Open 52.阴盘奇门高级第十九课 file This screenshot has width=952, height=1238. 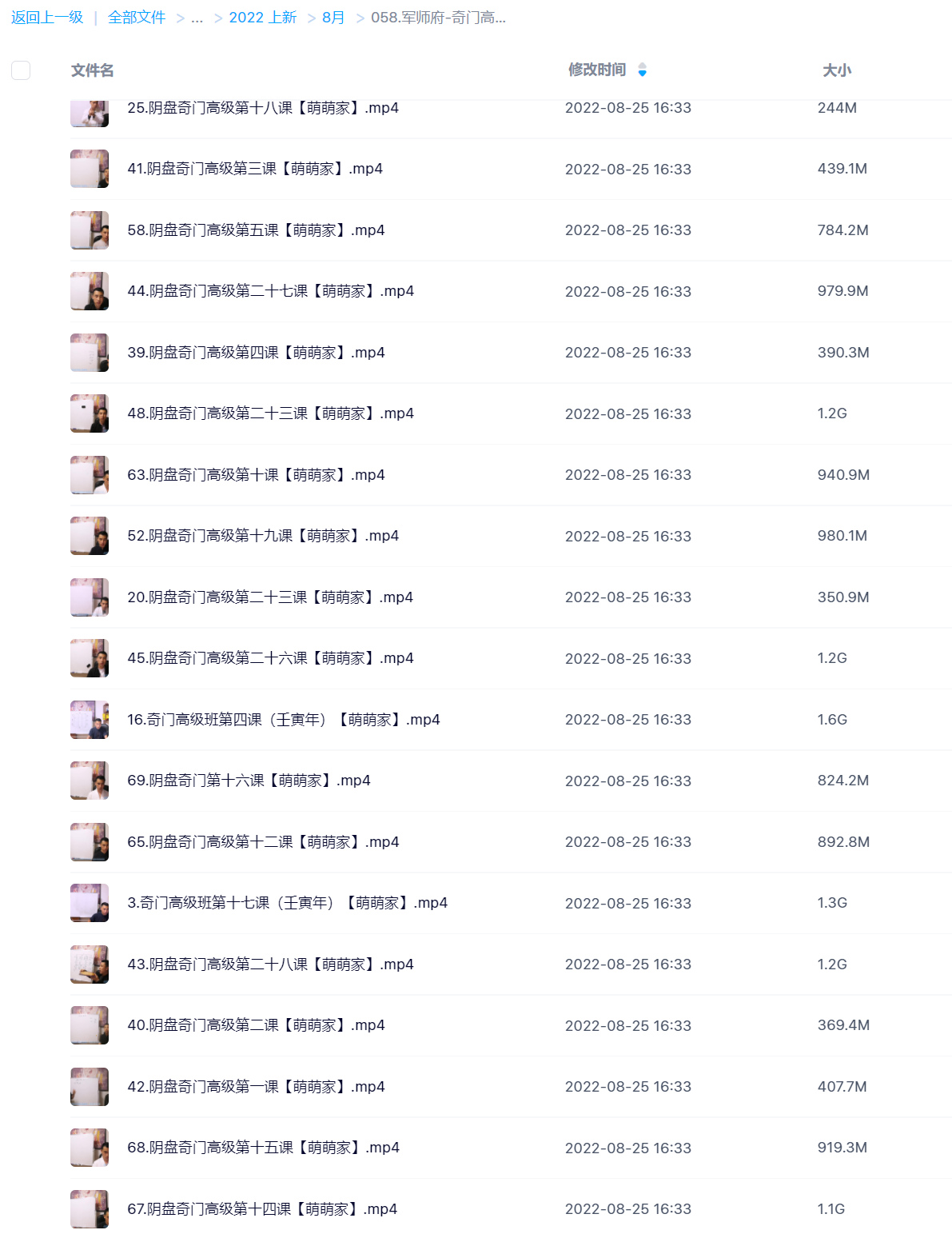[x=263, y=536]
